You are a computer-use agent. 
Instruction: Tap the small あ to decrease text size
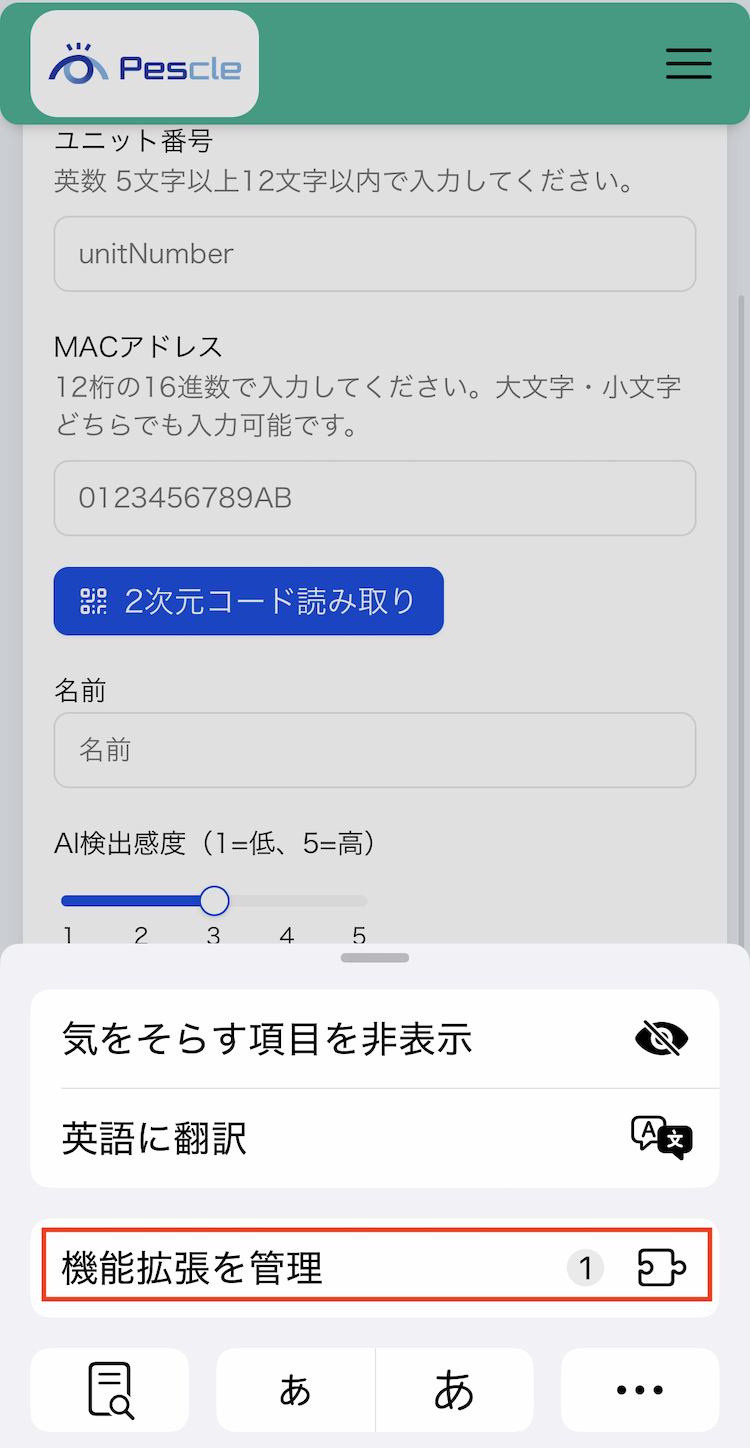click(x=295, y=1390)
